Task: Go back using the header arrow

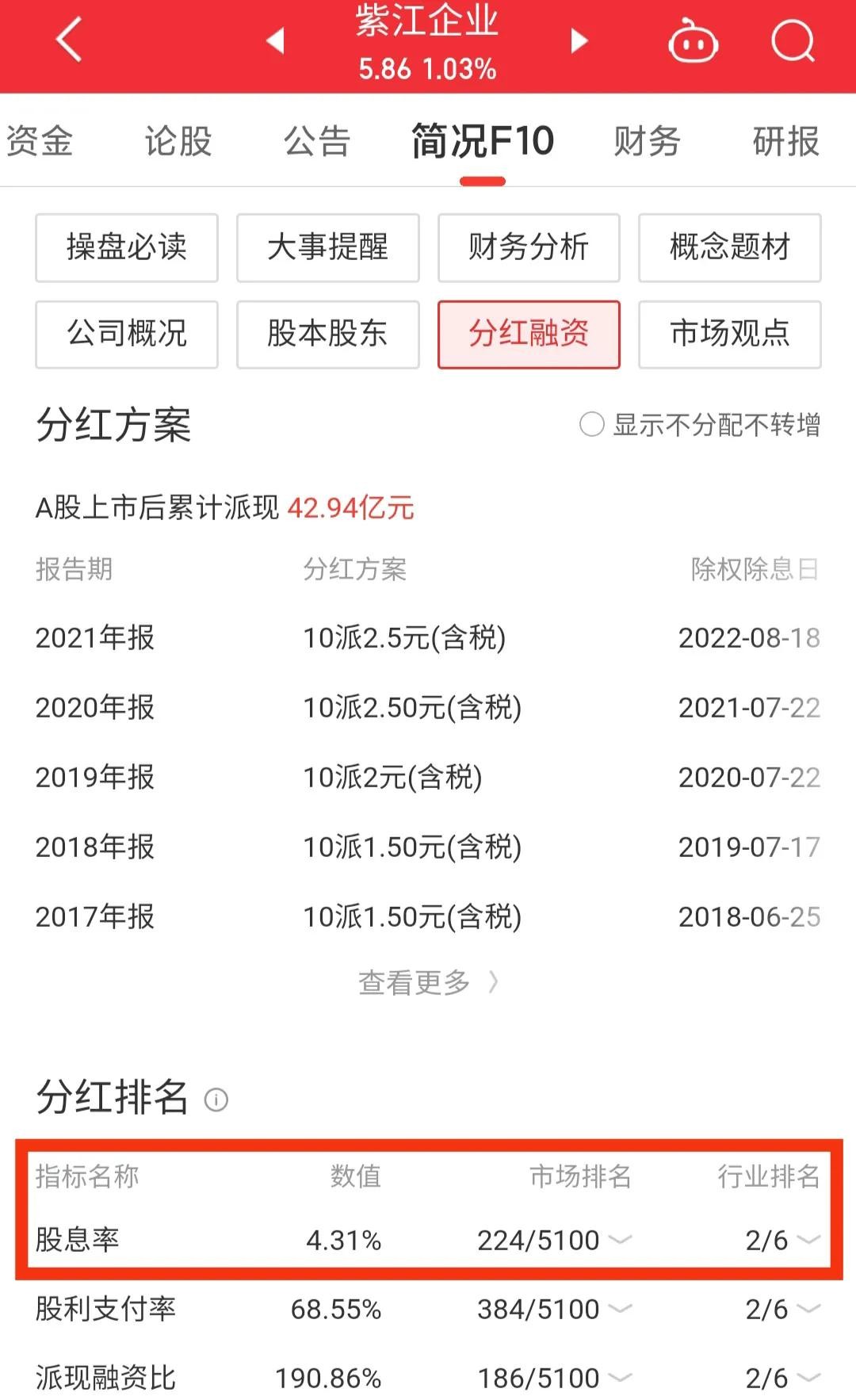Action: pyautogui.click(x=70, y=40)
